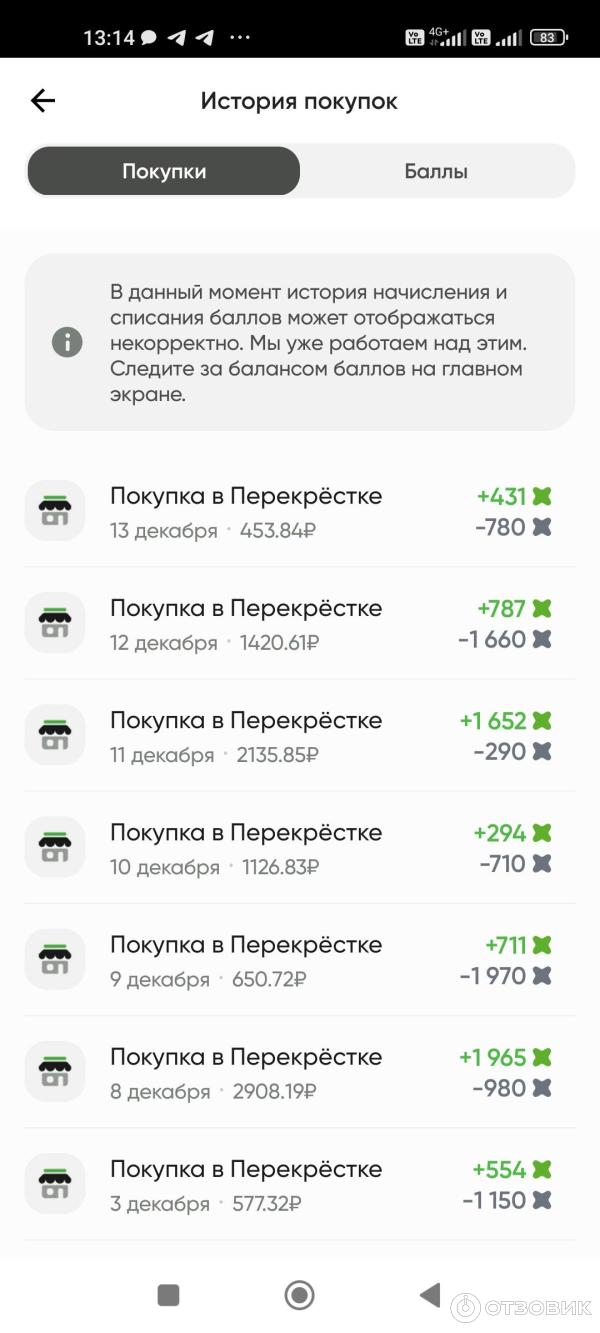Open the 13 декабря purchase for 453.84₽
The image size is (600, 1333).
[x=300, y=511]
